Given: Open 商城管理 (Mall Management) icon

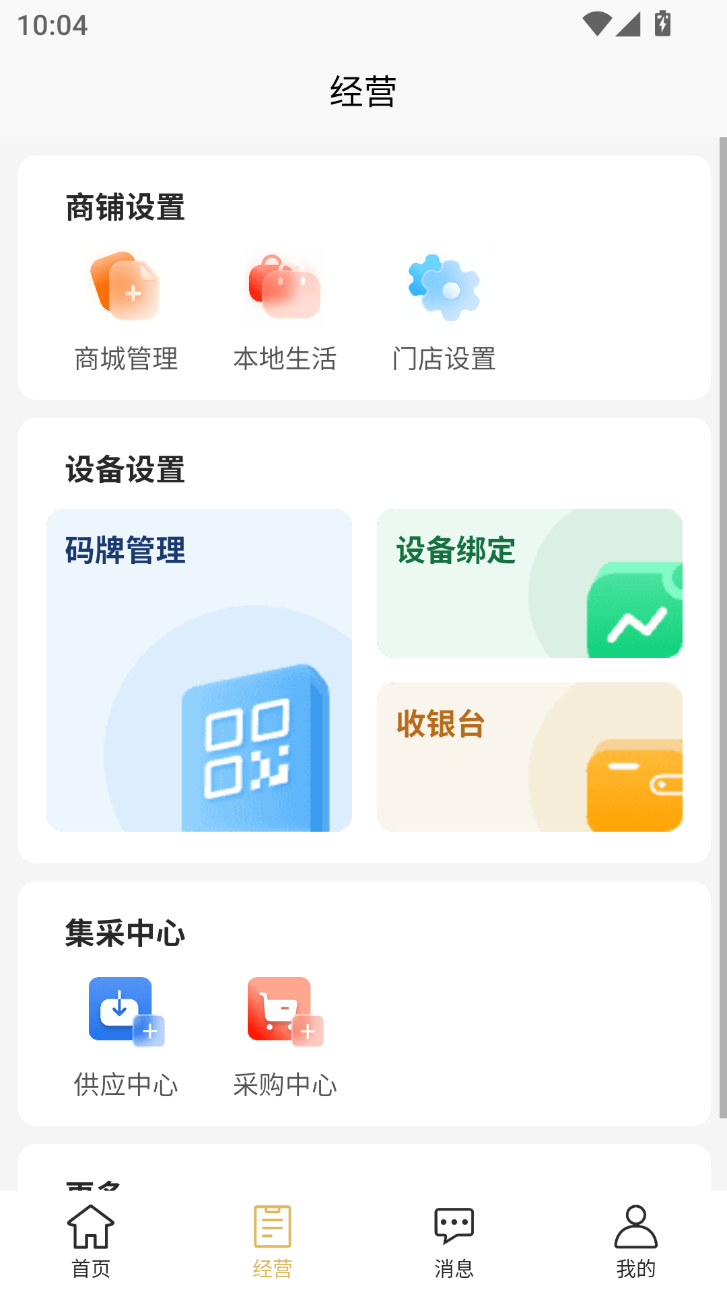Looking at the screenshot, I should [x=126, y=288].
